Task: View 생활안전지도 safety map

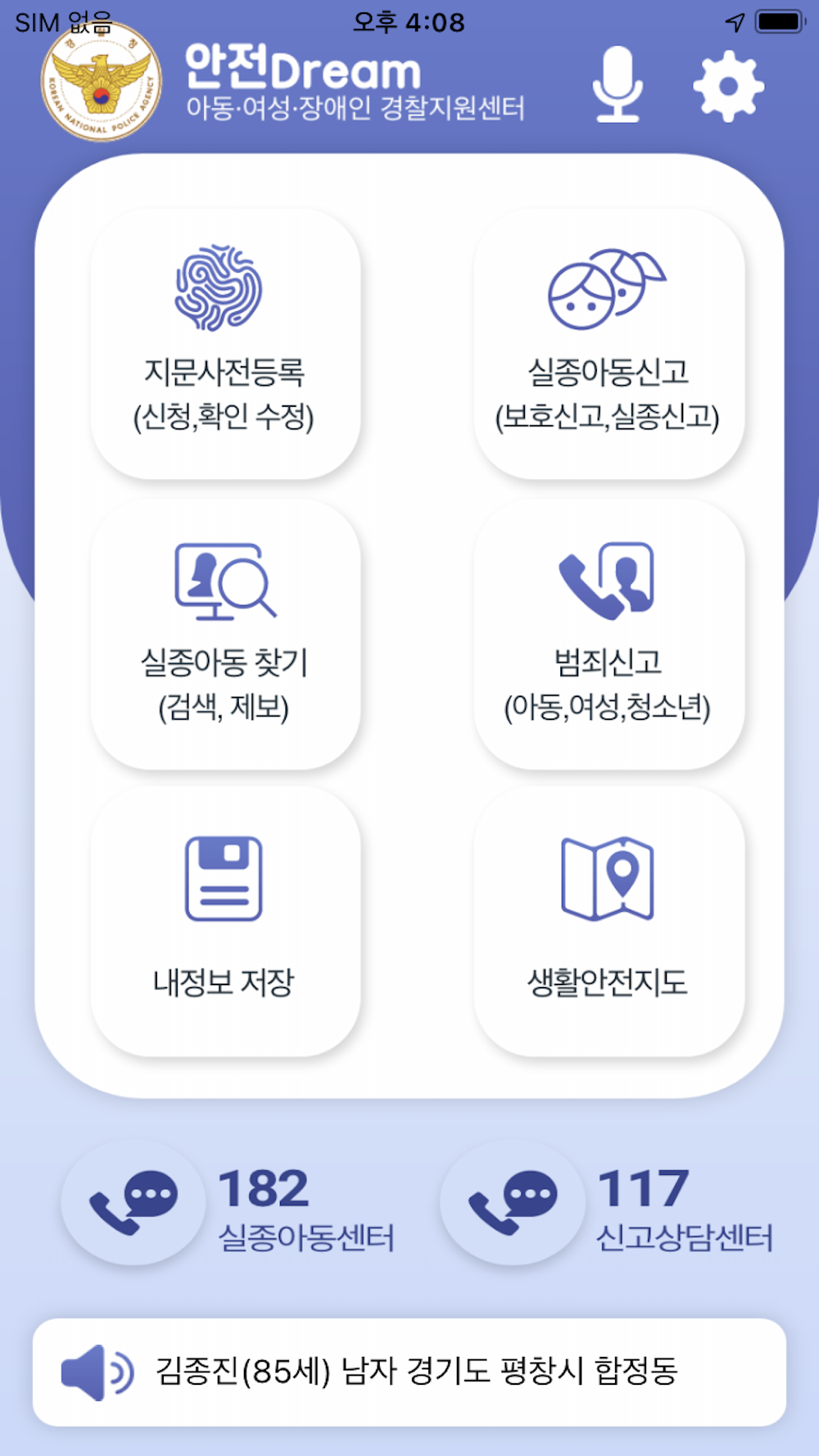Action: tap(609, 921)
